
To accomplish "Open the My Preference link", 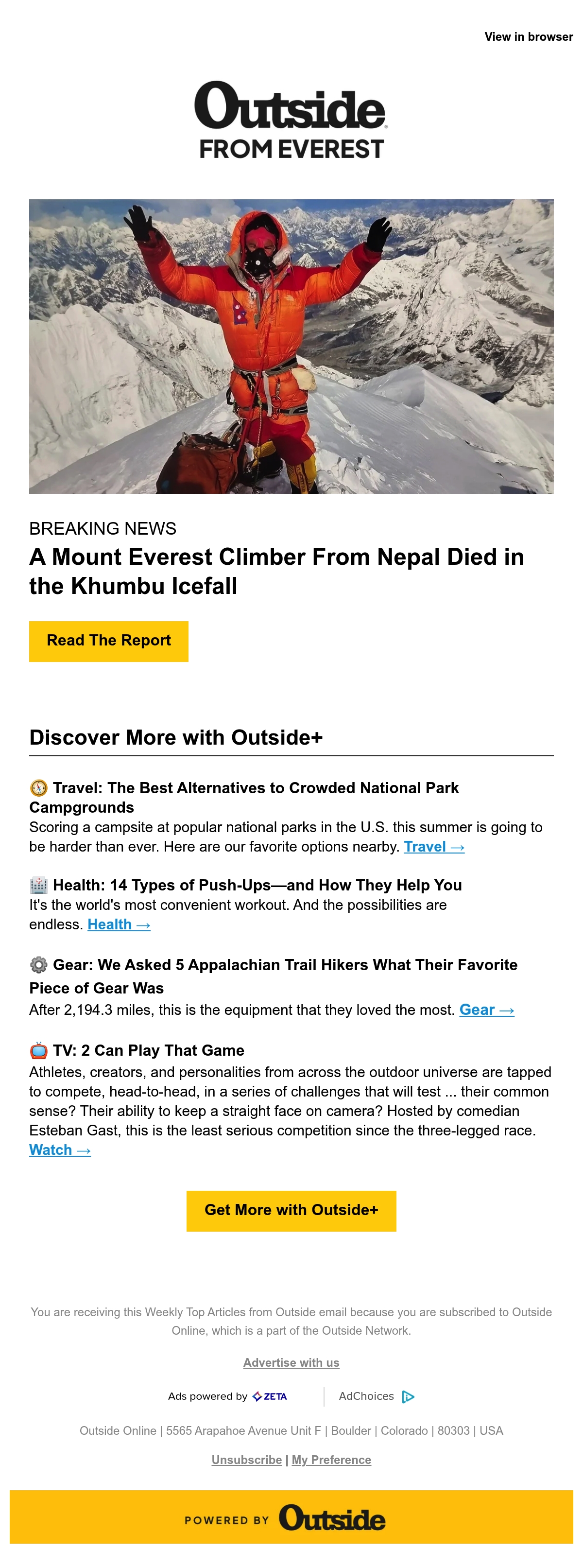I will [332, 1460].
